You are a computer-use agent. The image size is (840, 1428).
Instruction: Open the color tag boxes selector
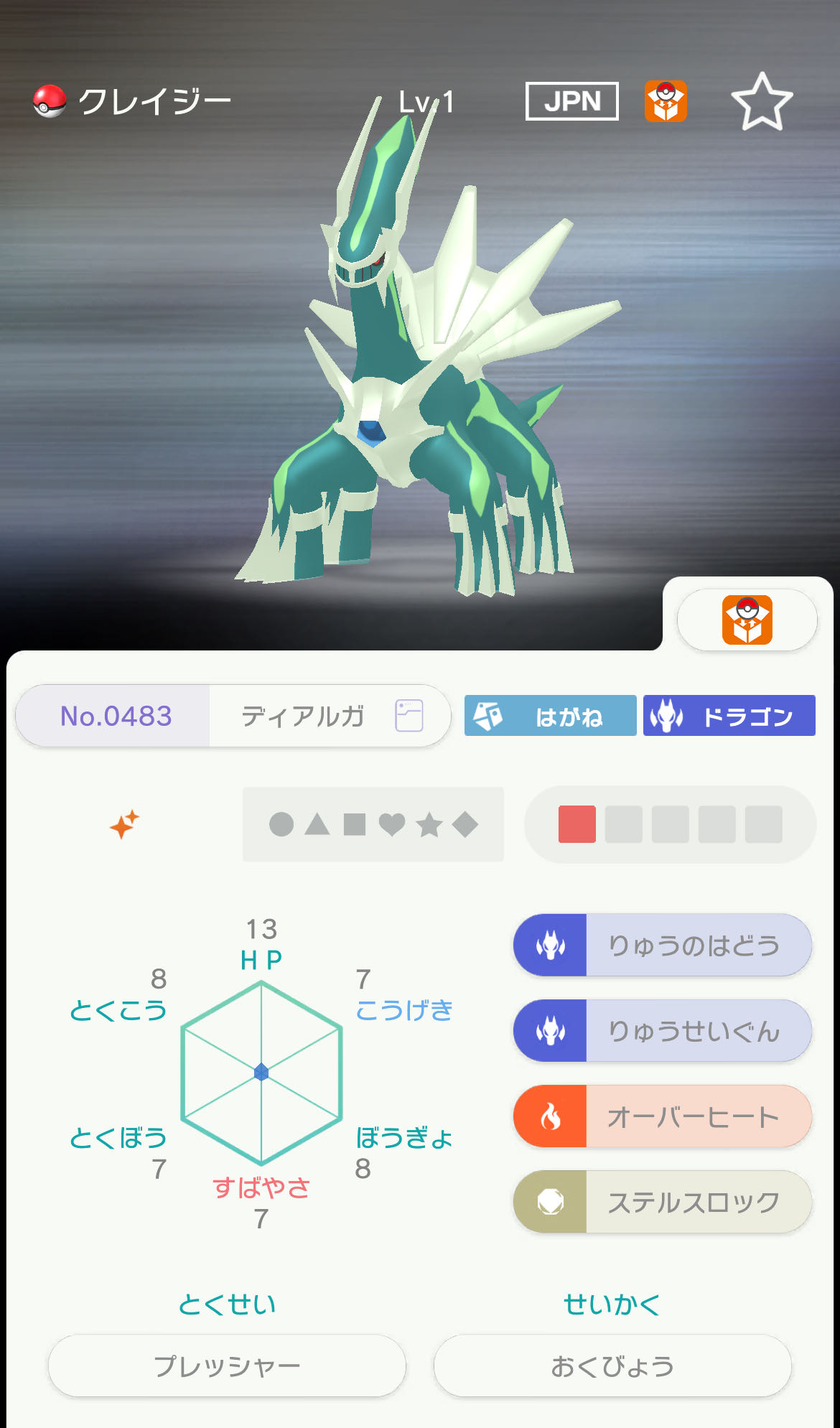click(670, 824)
